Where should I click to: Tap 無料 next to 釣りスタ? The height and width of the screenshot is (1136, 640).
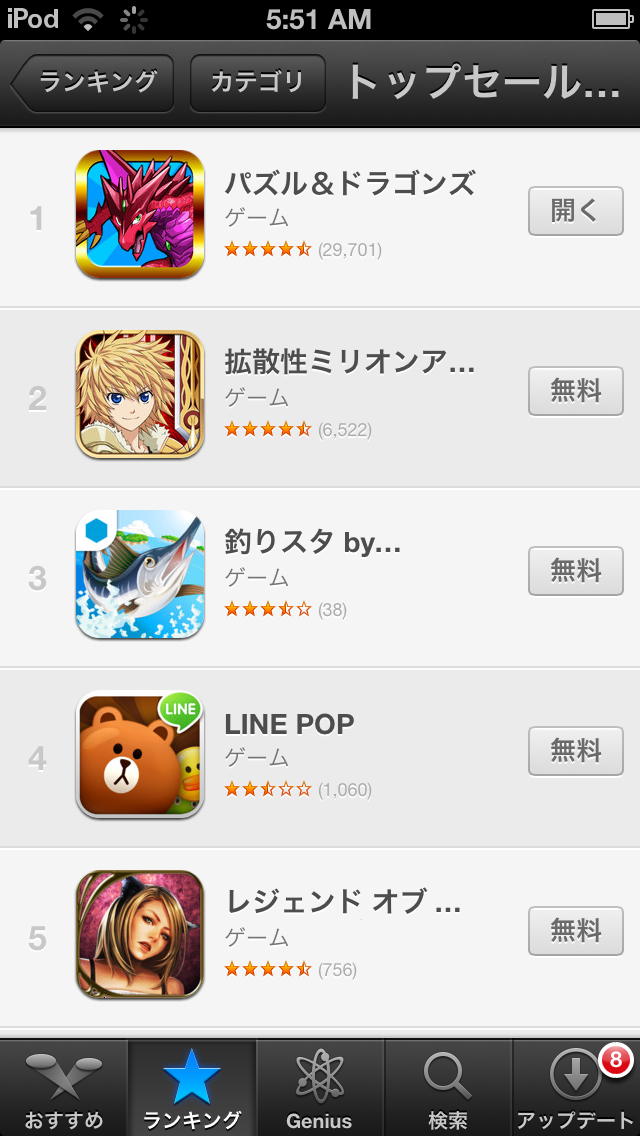point(575,571)
